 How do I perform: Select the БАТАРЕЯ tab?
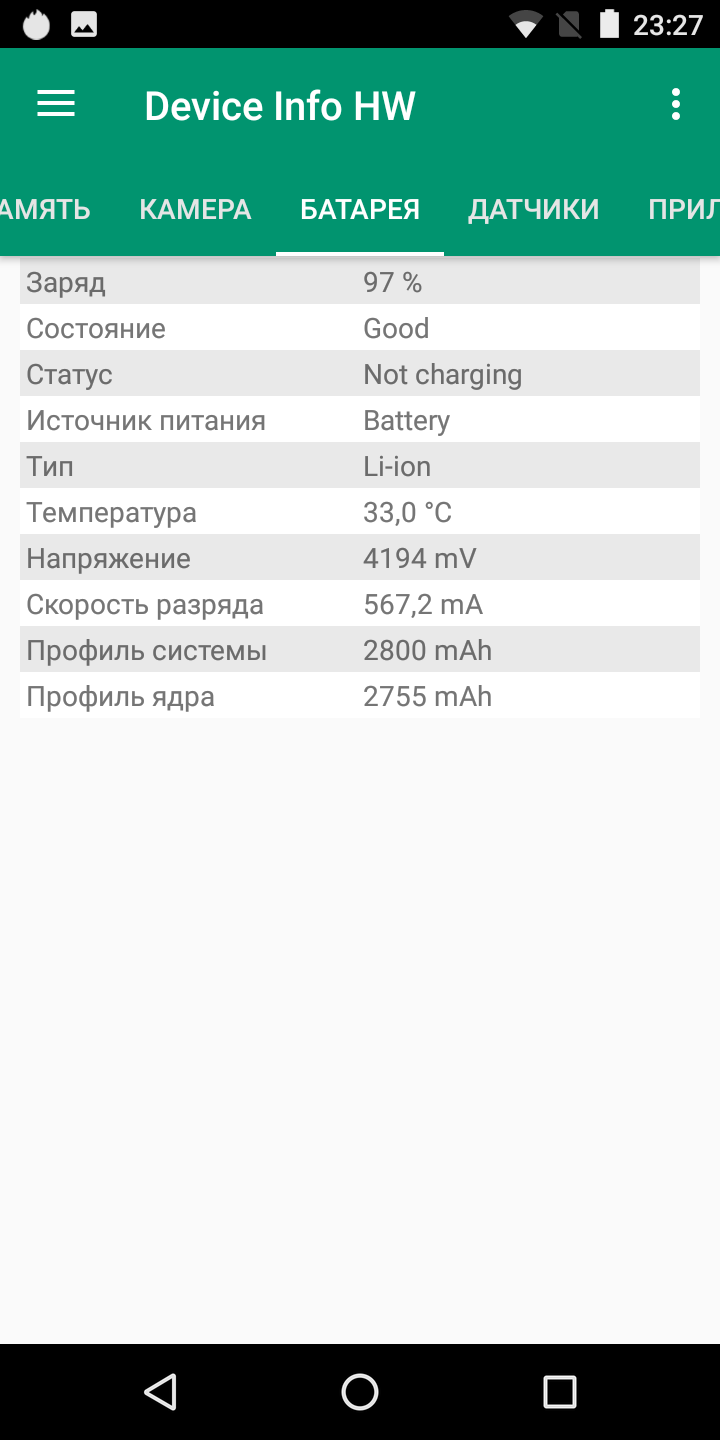(x=360, y=210)
